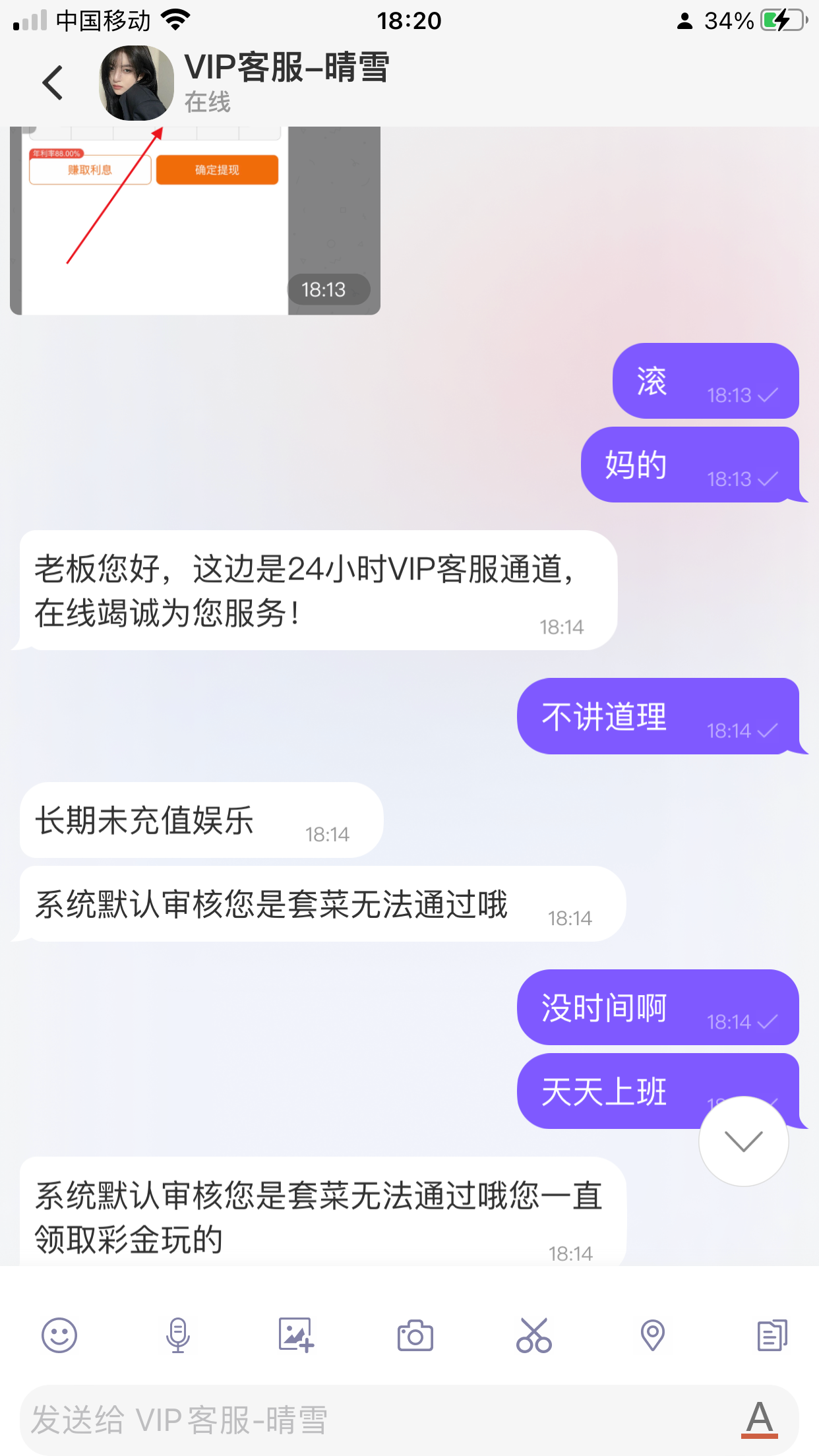819x1456 pixels.
Task: Open the camera to take a photo
Action: [x=415, y=1335]
